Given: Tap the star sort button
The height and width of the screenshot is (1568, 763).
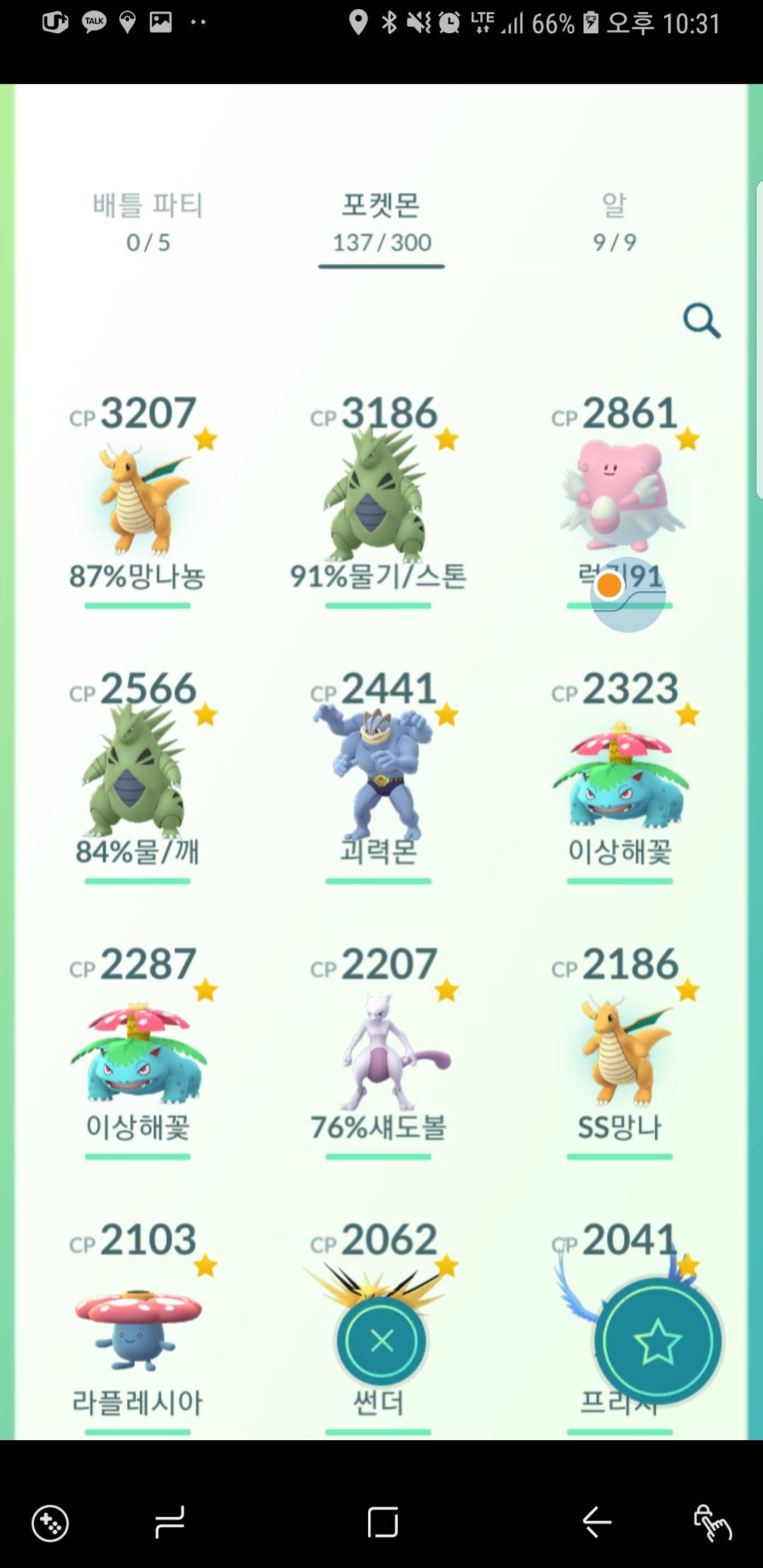Looking at the screenshot, I should pos(658,1341).
